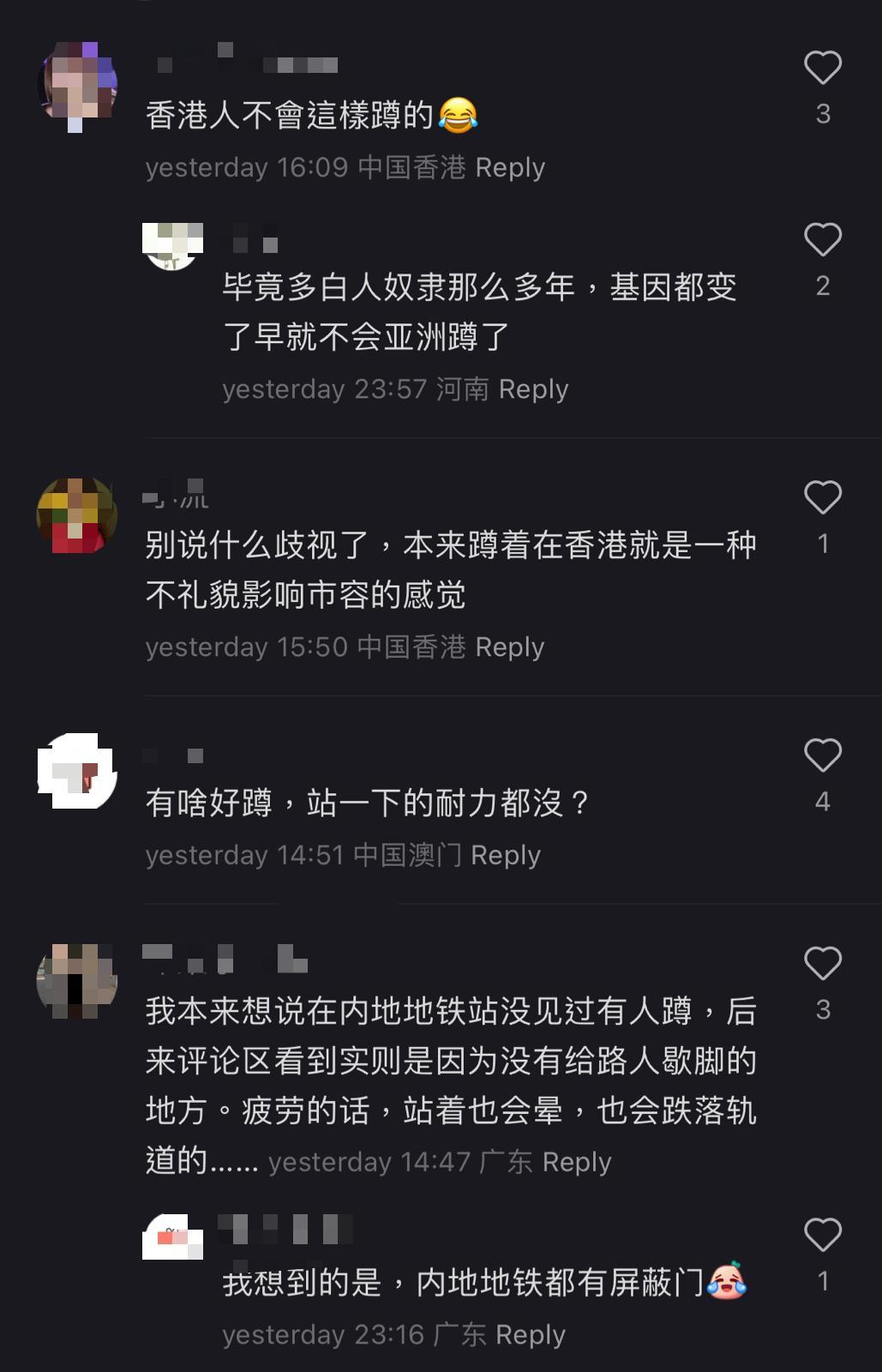Tap the avatar of the 中国澳门 commenter
882x1372 pixels.
75,772
